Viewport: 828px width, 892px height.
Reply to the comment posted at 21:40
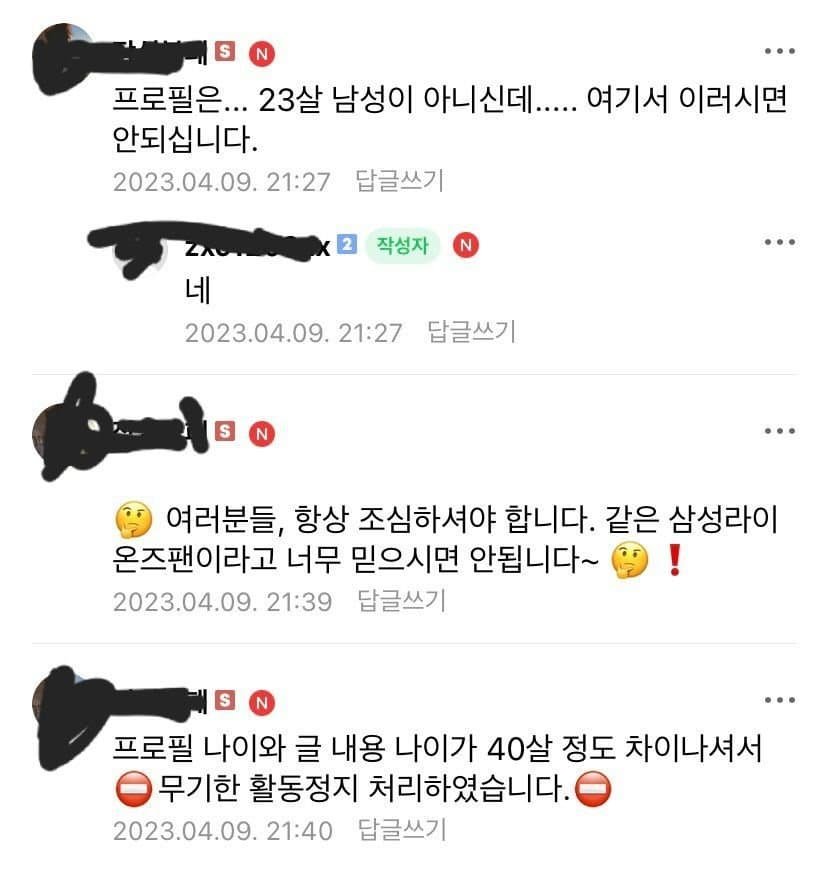tap(401, 830)
